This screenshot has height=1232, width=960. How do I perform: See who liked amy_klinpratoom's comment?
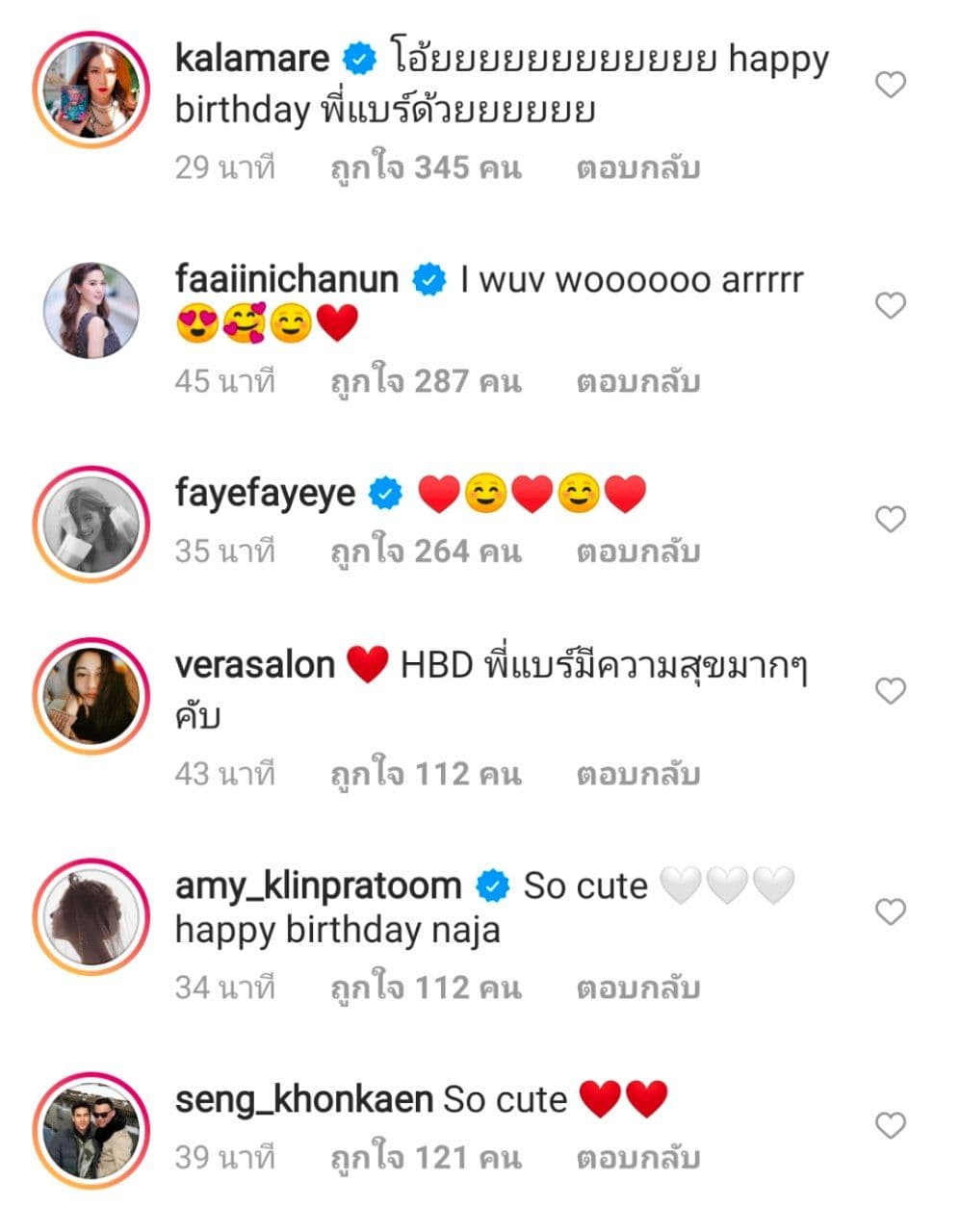coord(425,988)
